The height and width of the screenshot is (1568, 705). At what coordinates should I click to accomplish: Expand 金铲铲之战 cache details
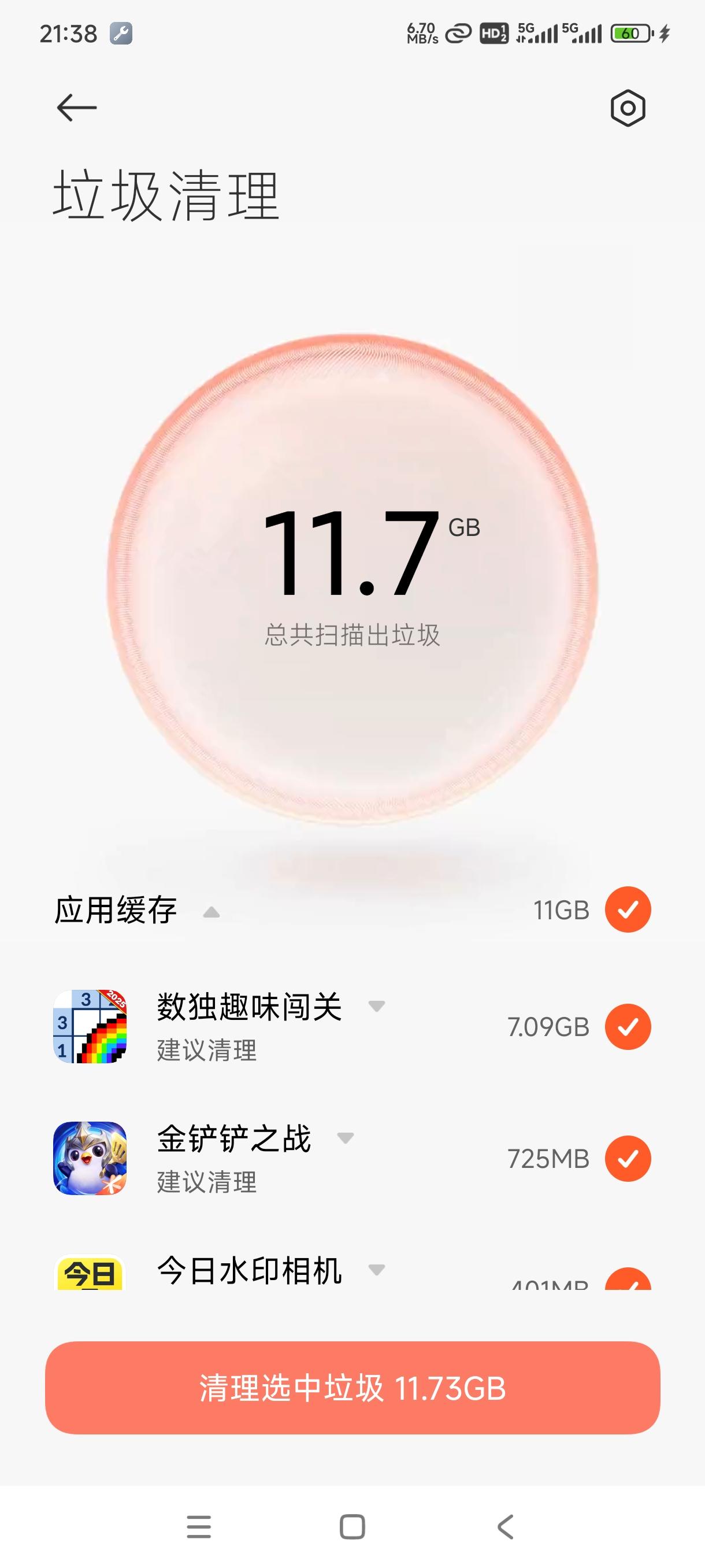pyautogui.click(x=346, y=1138)
